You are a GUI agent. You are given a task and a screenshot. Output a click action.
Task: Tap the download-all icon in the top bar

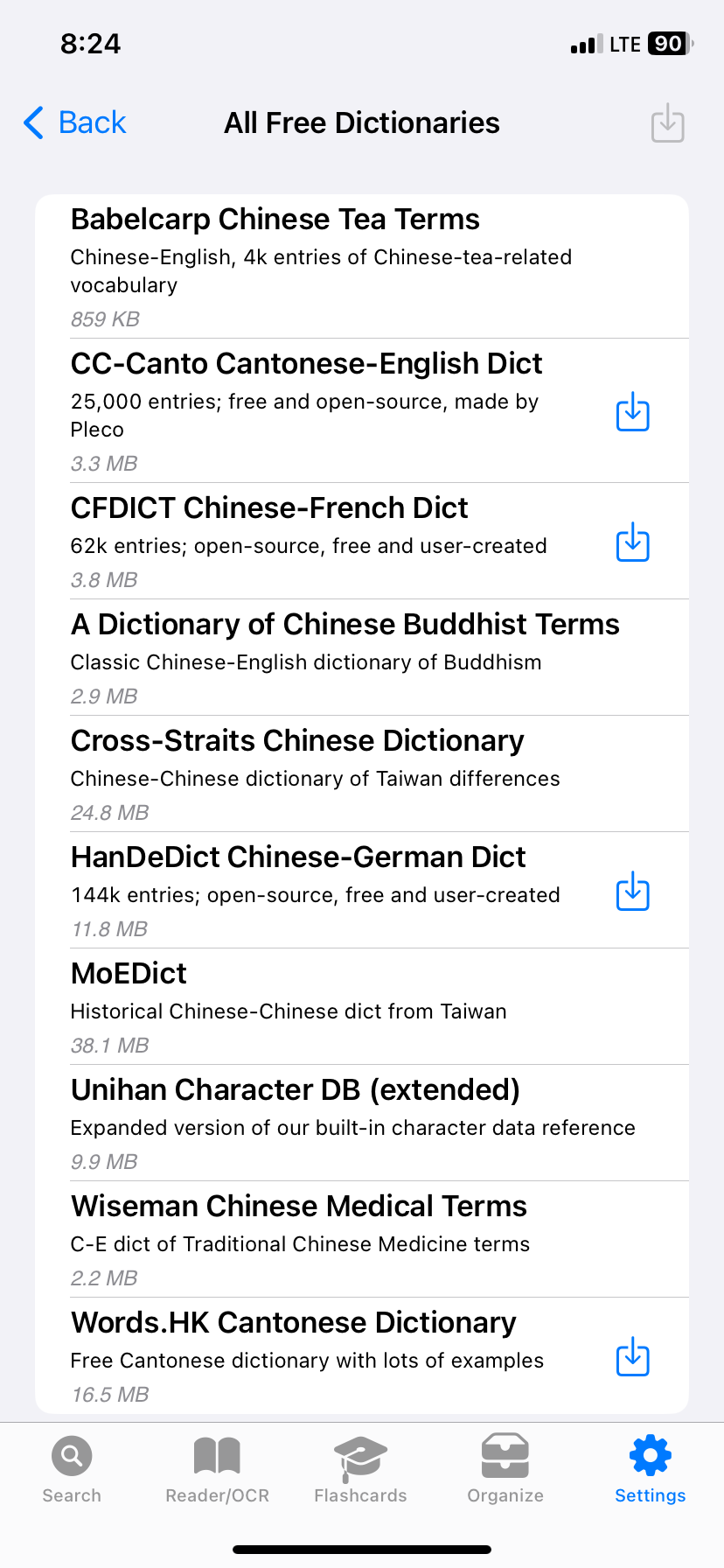pyautogui.click(x=667, y=123)
